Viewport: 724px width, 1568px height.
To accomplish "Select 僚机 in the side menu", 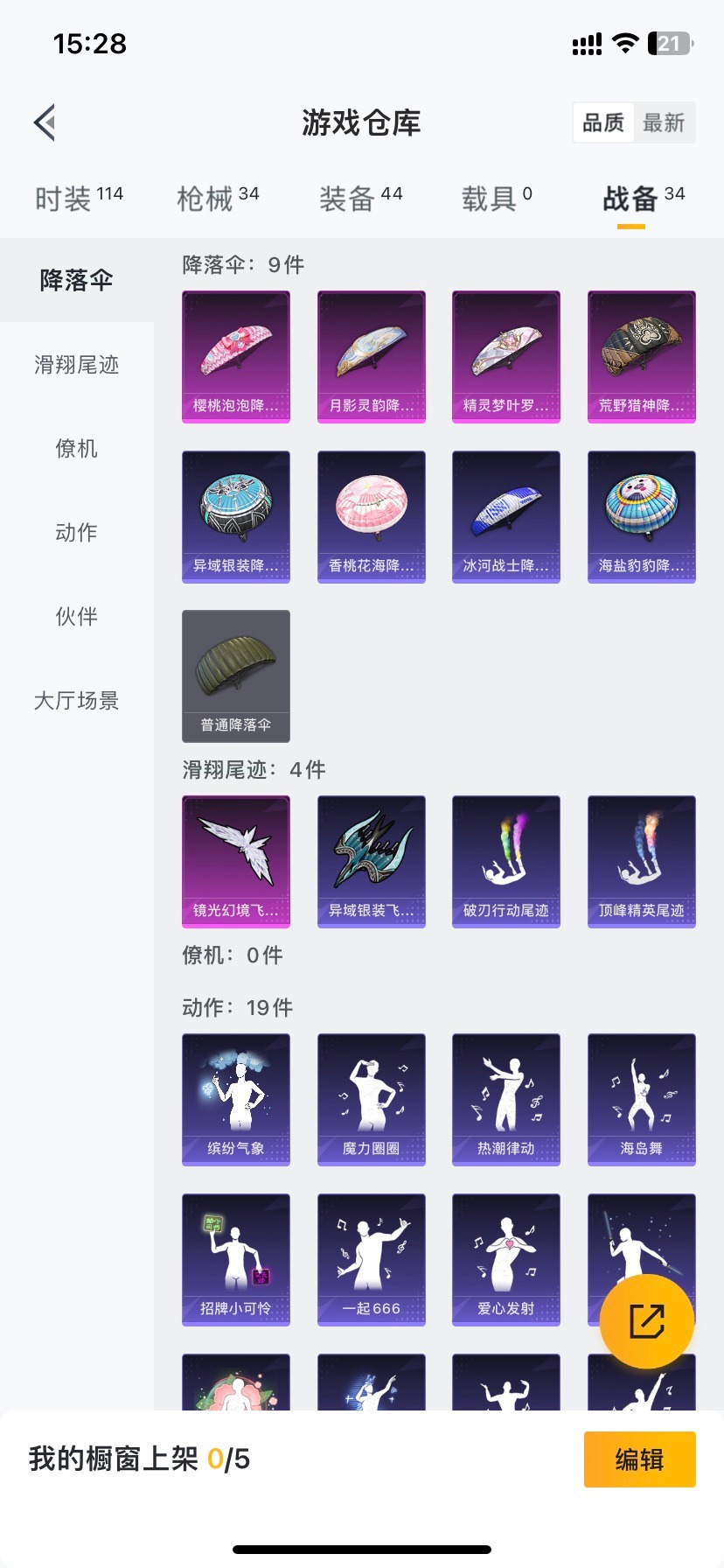I will pyautogui.click(x=77, y=449).
